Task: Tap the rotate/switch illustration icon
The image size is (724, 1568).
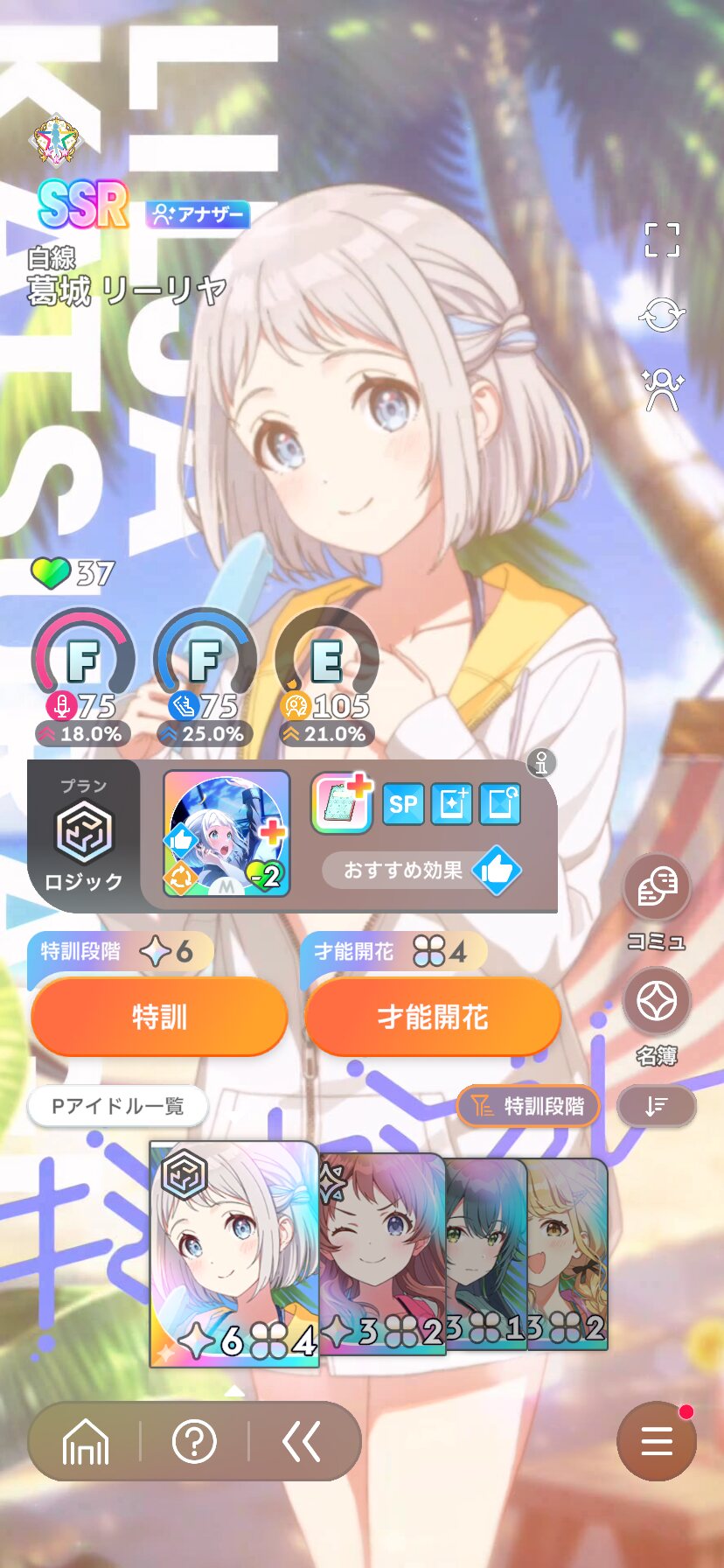Action: (x=662, y=315)
